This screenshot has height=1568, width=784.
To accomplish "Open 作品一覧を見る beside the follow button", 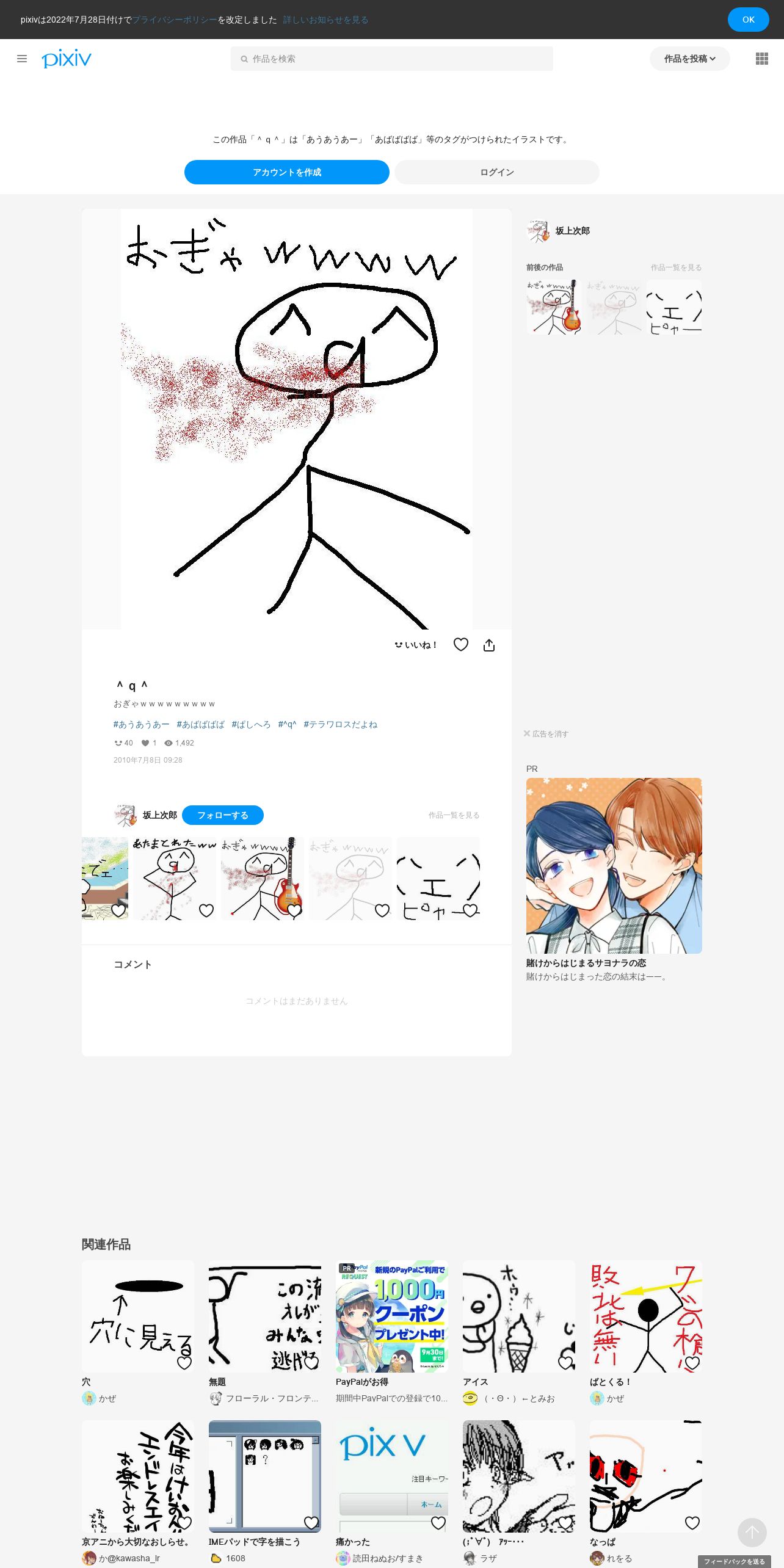I will click(454, 815).
